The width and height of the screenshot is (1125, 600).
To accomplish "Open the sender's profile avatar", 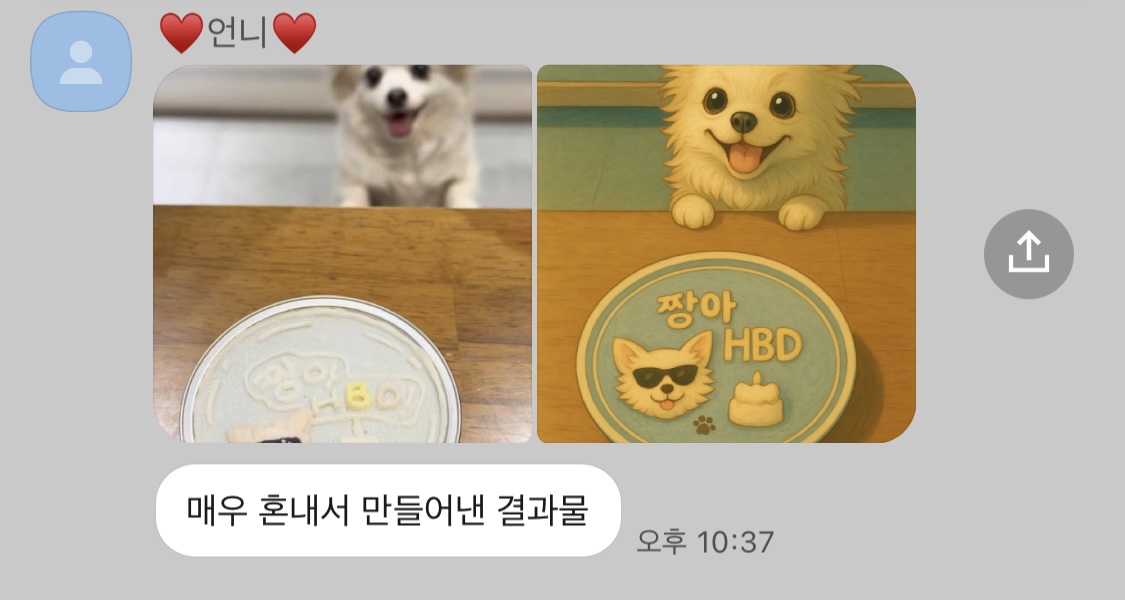I will 82,62.
